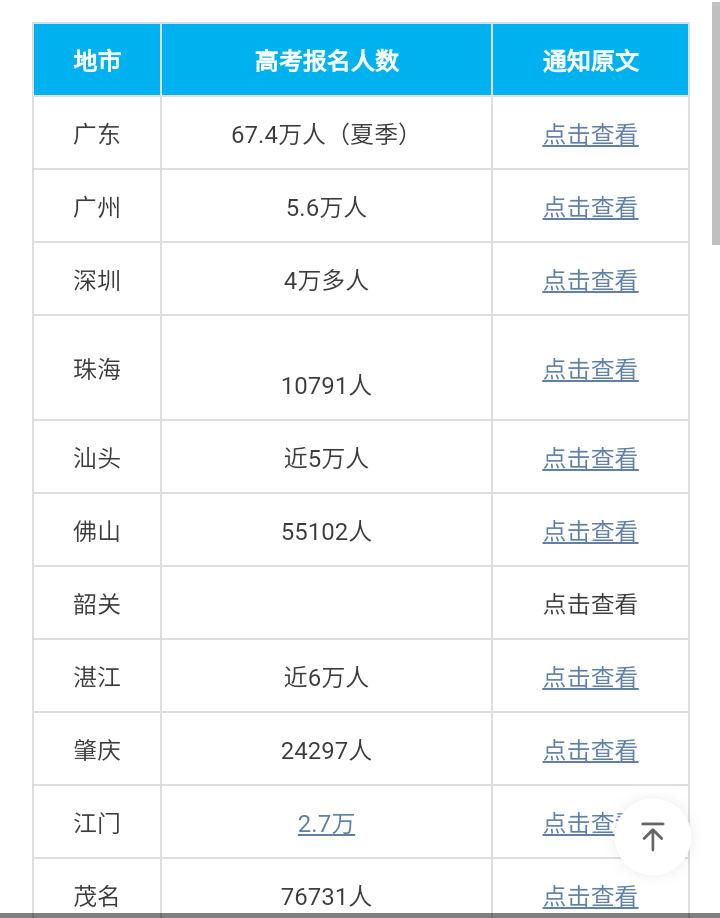The height and width of the screenshot is (918, 720).
Task: Open 广州 notice via 点击查看 link
Action: point(590,207)
